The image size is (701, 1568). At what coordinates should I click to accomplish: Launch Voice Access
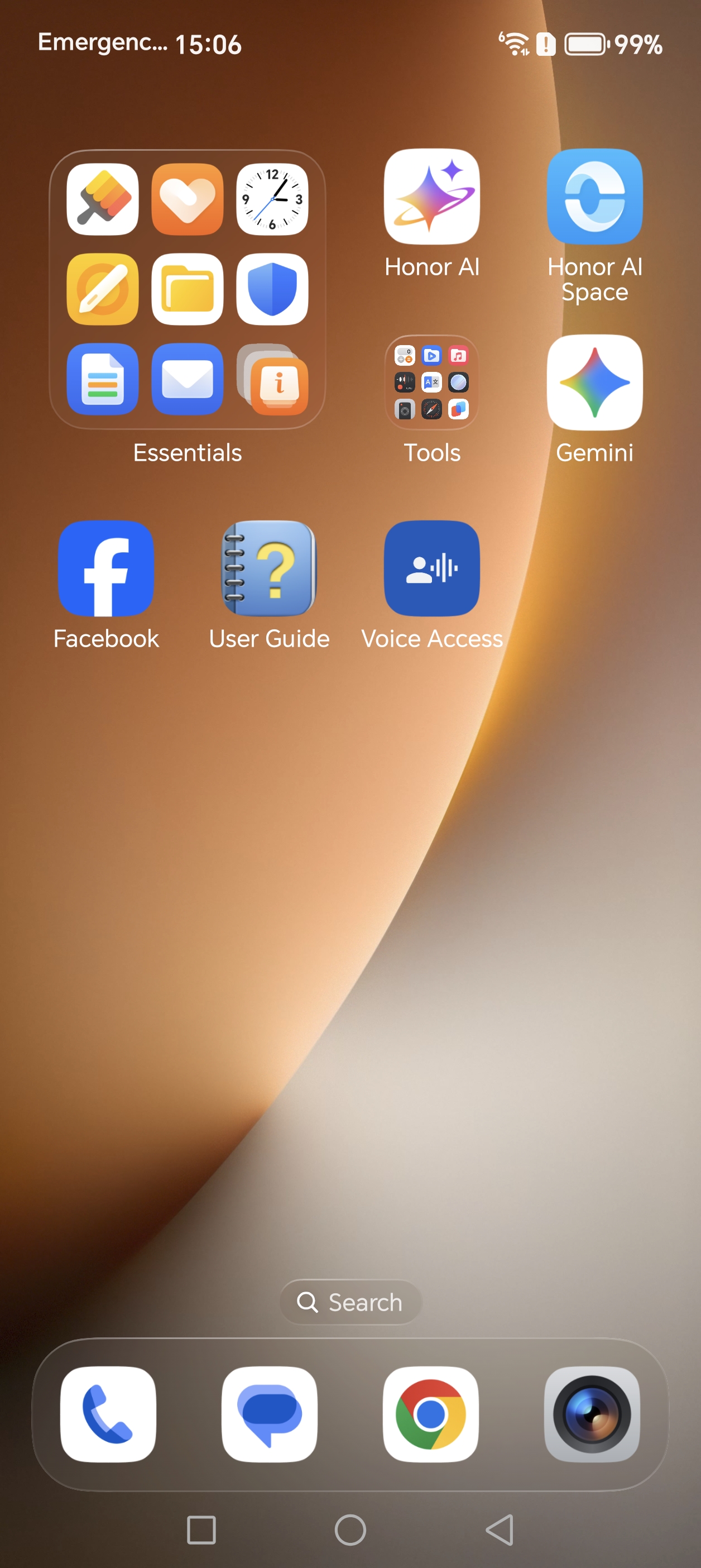click(x=431, y=568)
